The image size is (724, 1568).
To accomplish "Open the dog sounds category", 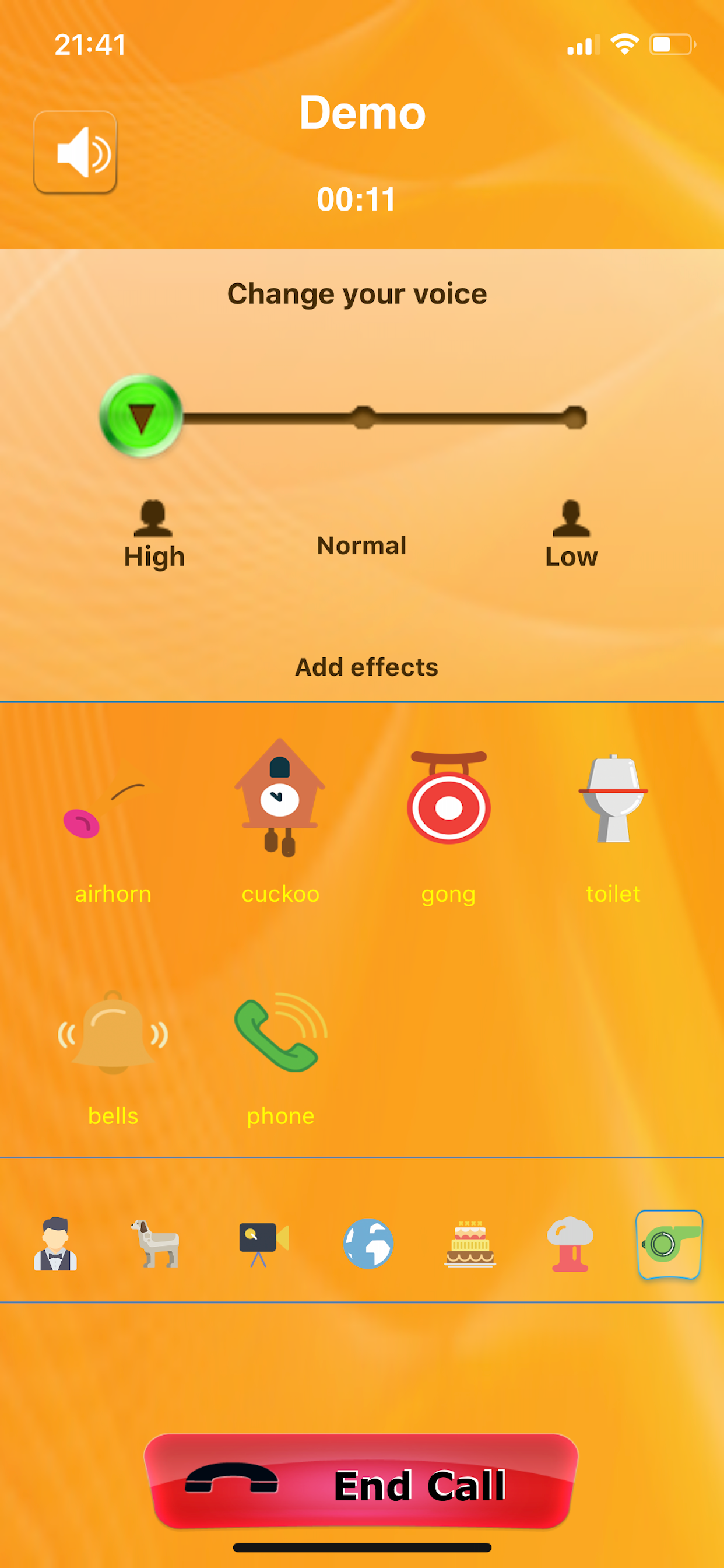I will (x=152, y=1244).
